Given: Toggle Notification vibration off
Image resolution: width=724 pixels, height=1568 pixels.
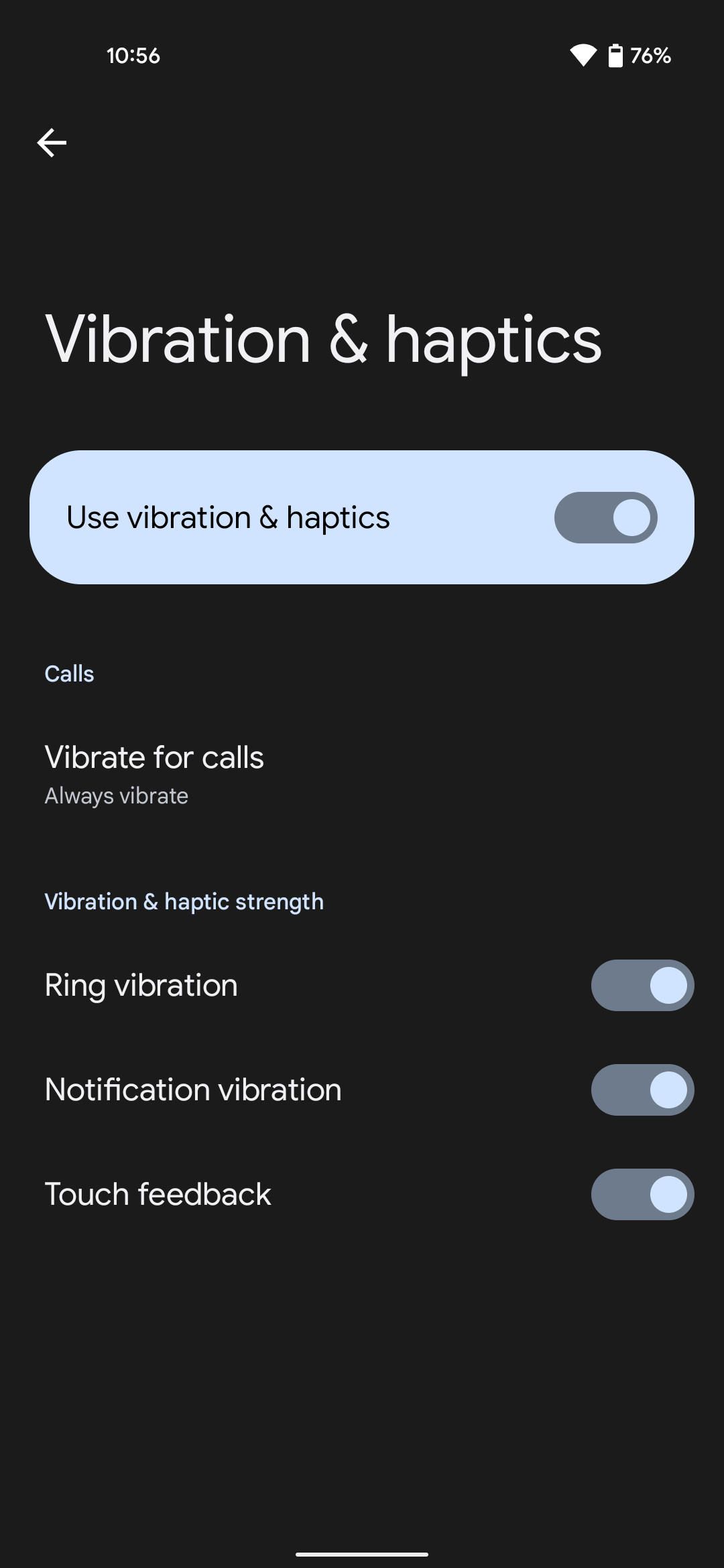Looking at the screenshot, I should coord(642,1090).
